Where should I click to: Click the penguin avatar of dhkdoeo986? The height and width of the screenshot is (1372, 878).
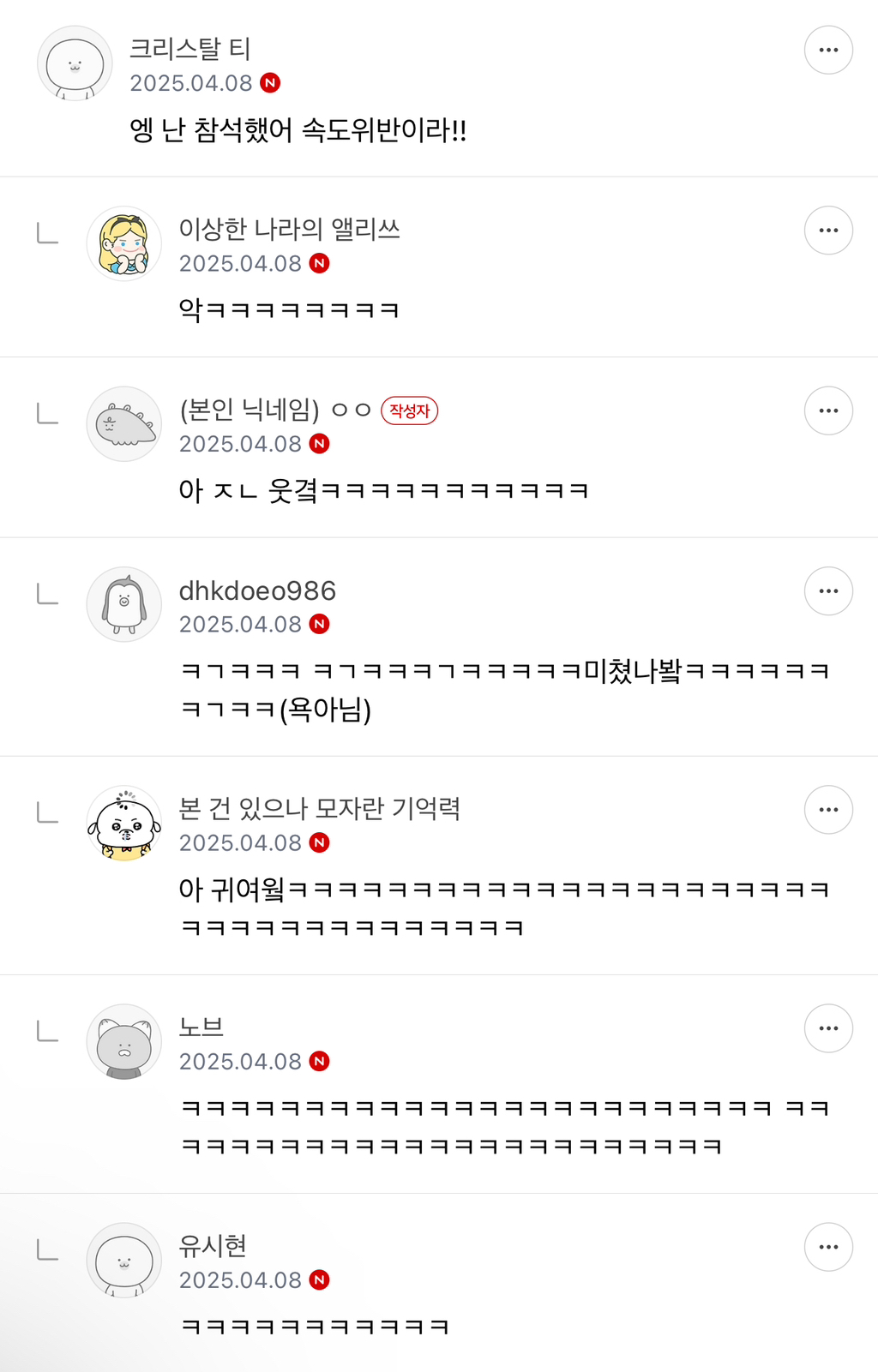point(123,604)
